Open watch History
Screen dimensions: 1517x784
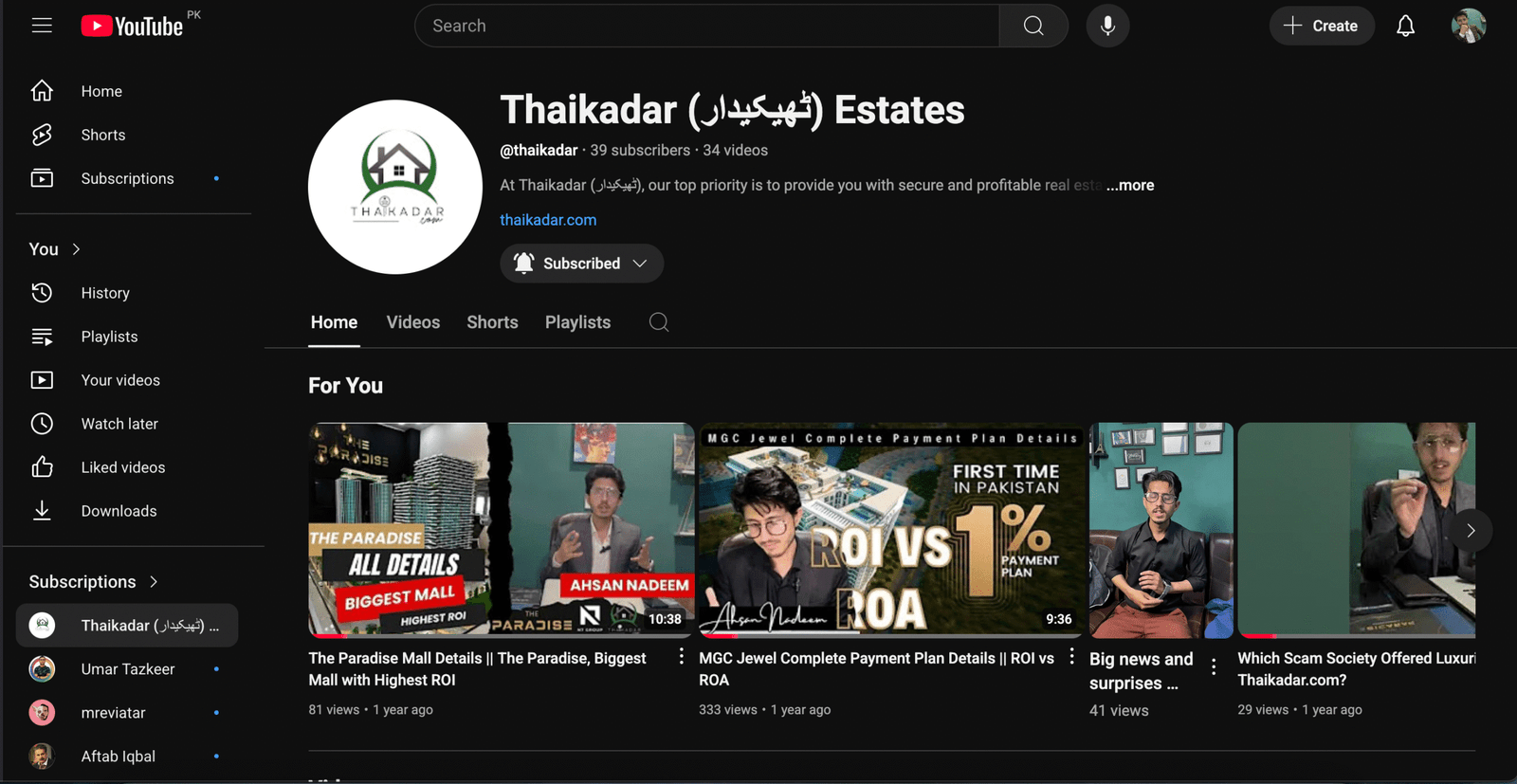(x=104, y=293)
